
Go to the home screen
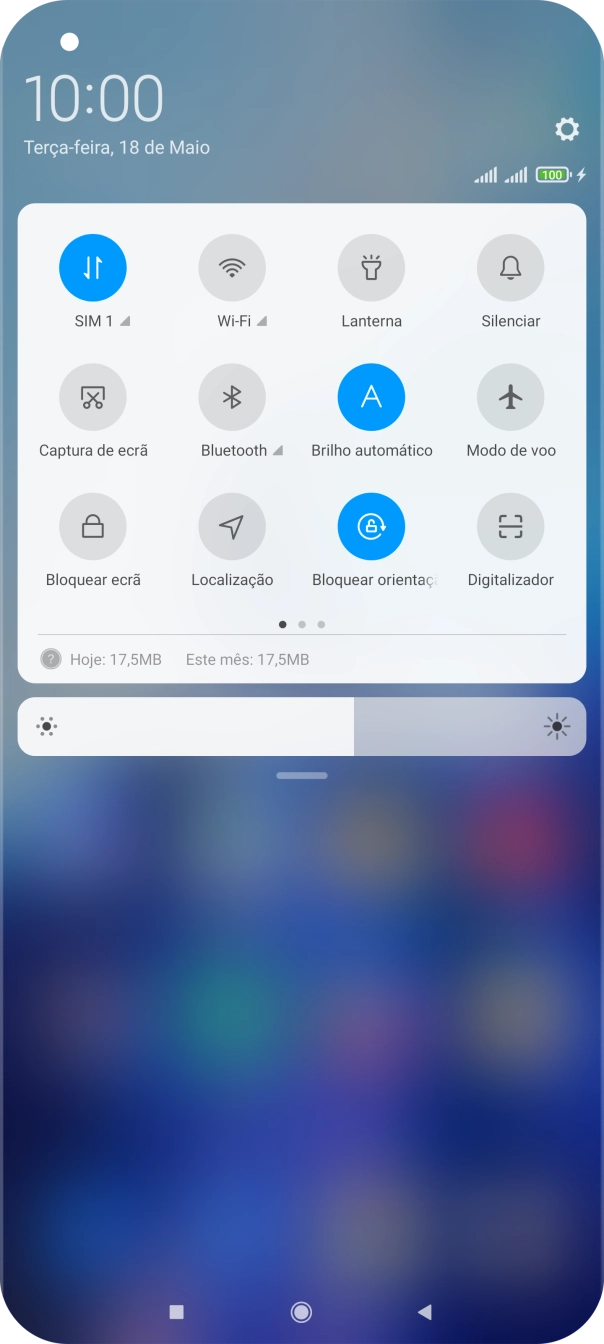[301, 1312]
